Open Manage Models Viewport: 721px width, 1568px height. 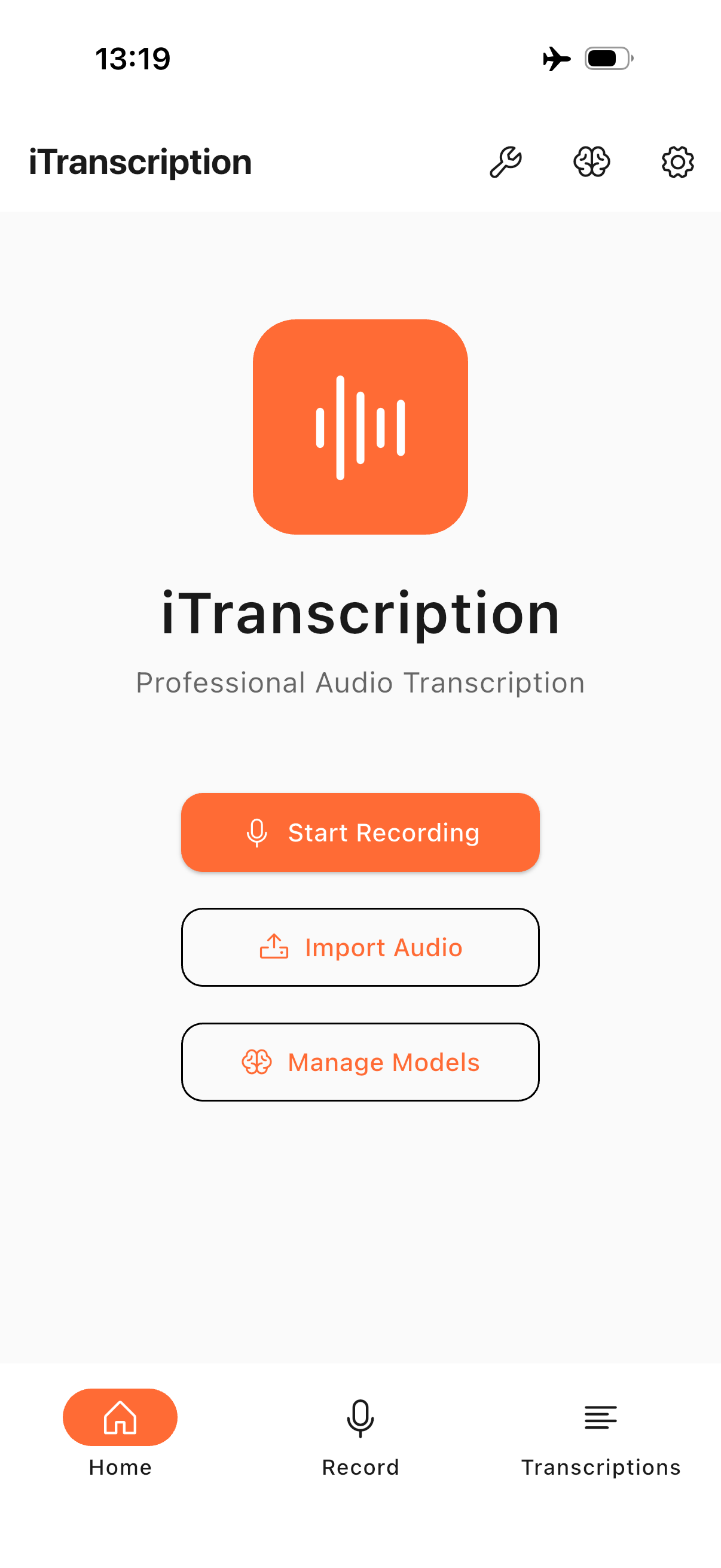360,1062
